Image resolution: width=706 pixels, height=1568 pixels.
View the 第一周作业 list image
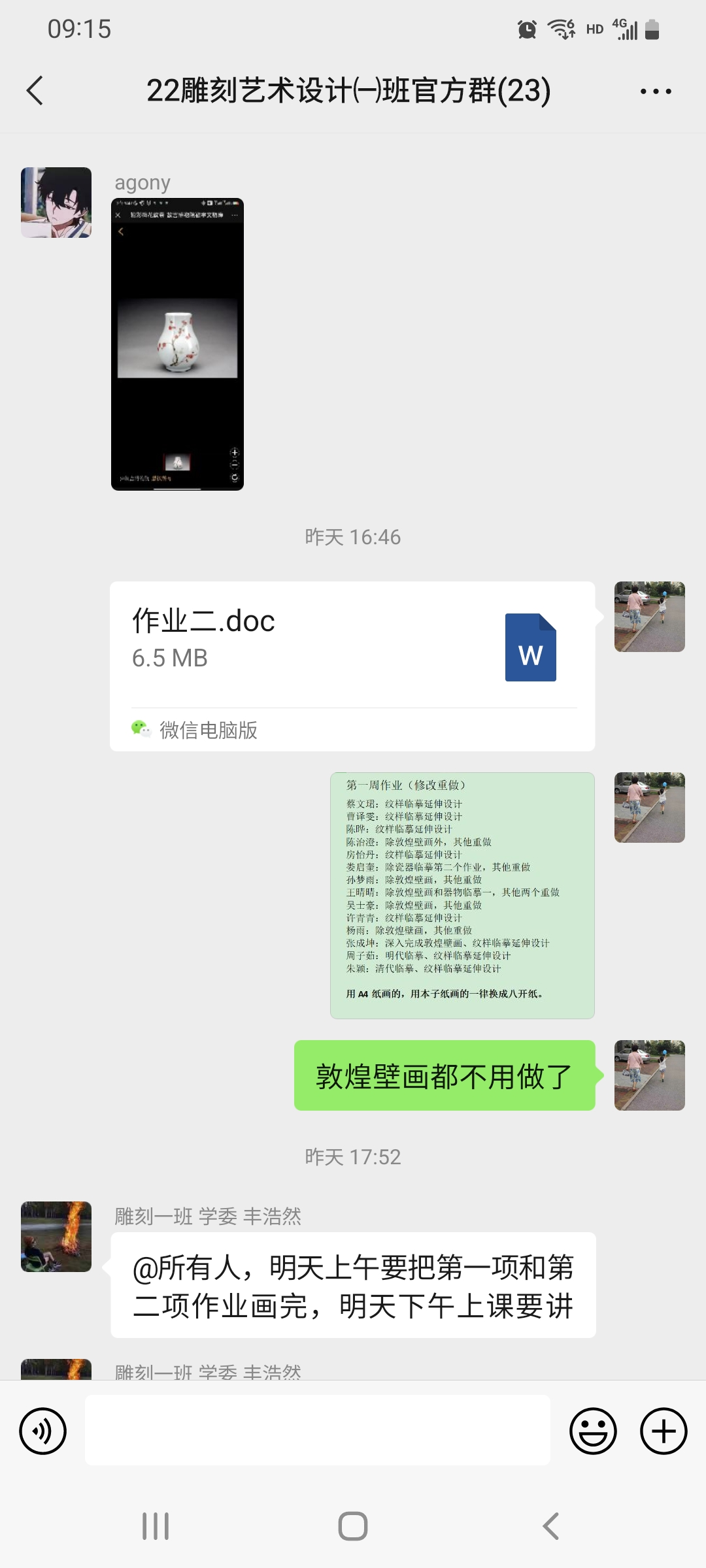462,895
